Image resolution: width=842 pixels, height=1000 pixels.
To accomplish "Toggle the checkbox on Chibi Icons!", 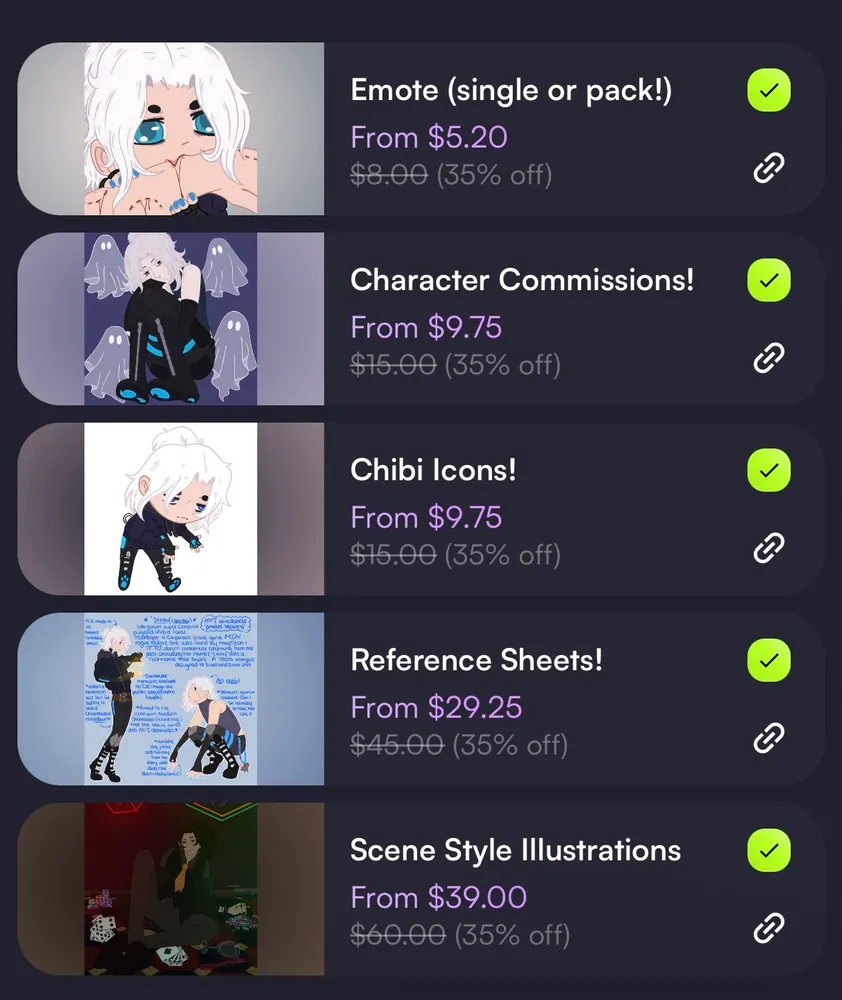I will (768, 471).
